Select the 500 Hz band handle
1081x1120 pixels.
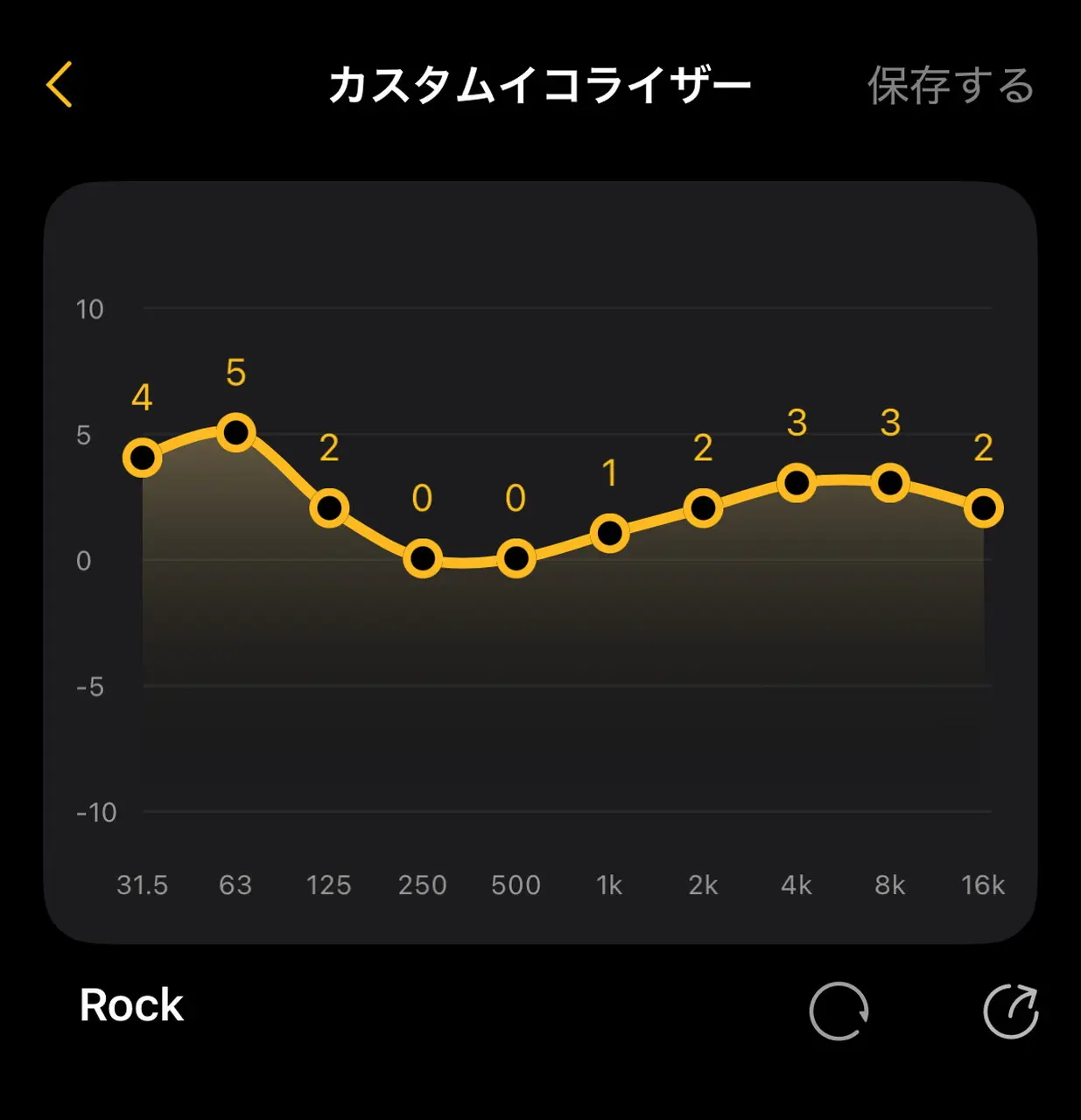pos(516,558)
